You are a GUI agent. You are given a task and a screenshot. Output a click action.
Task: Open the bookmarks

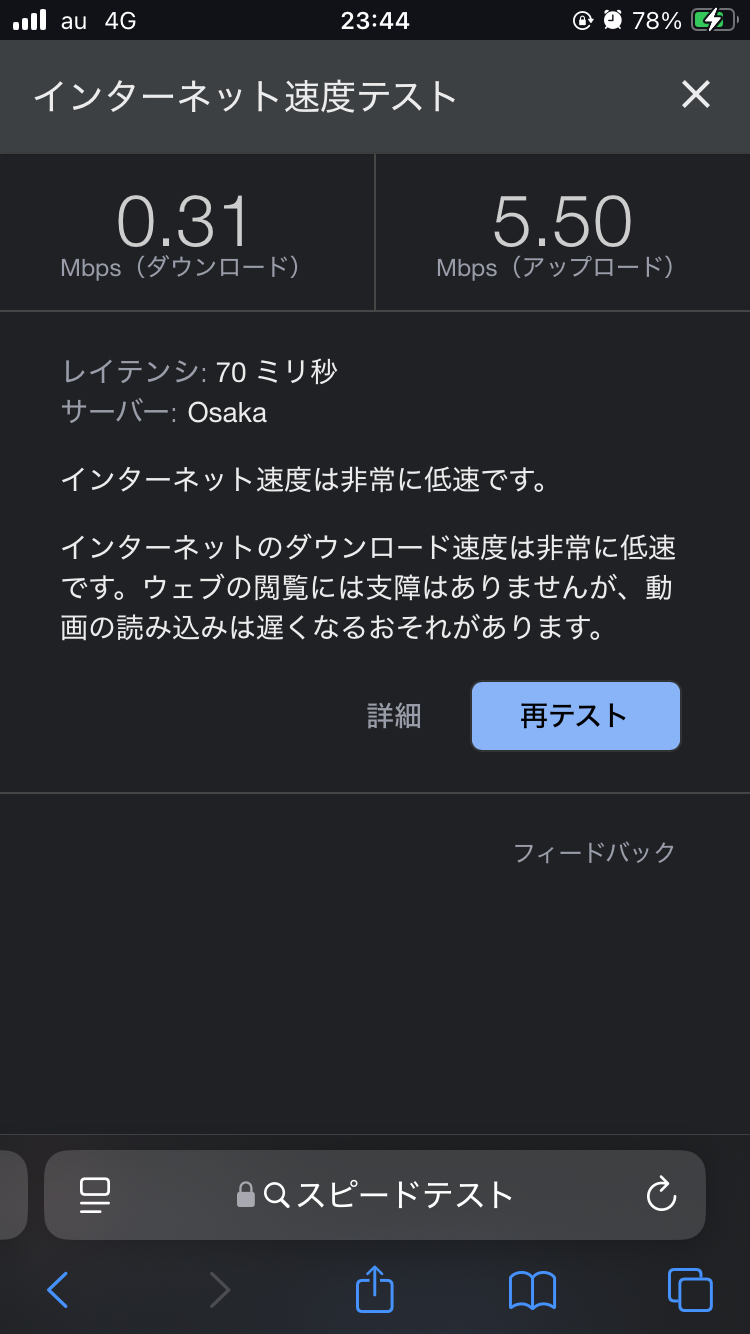532,1290
